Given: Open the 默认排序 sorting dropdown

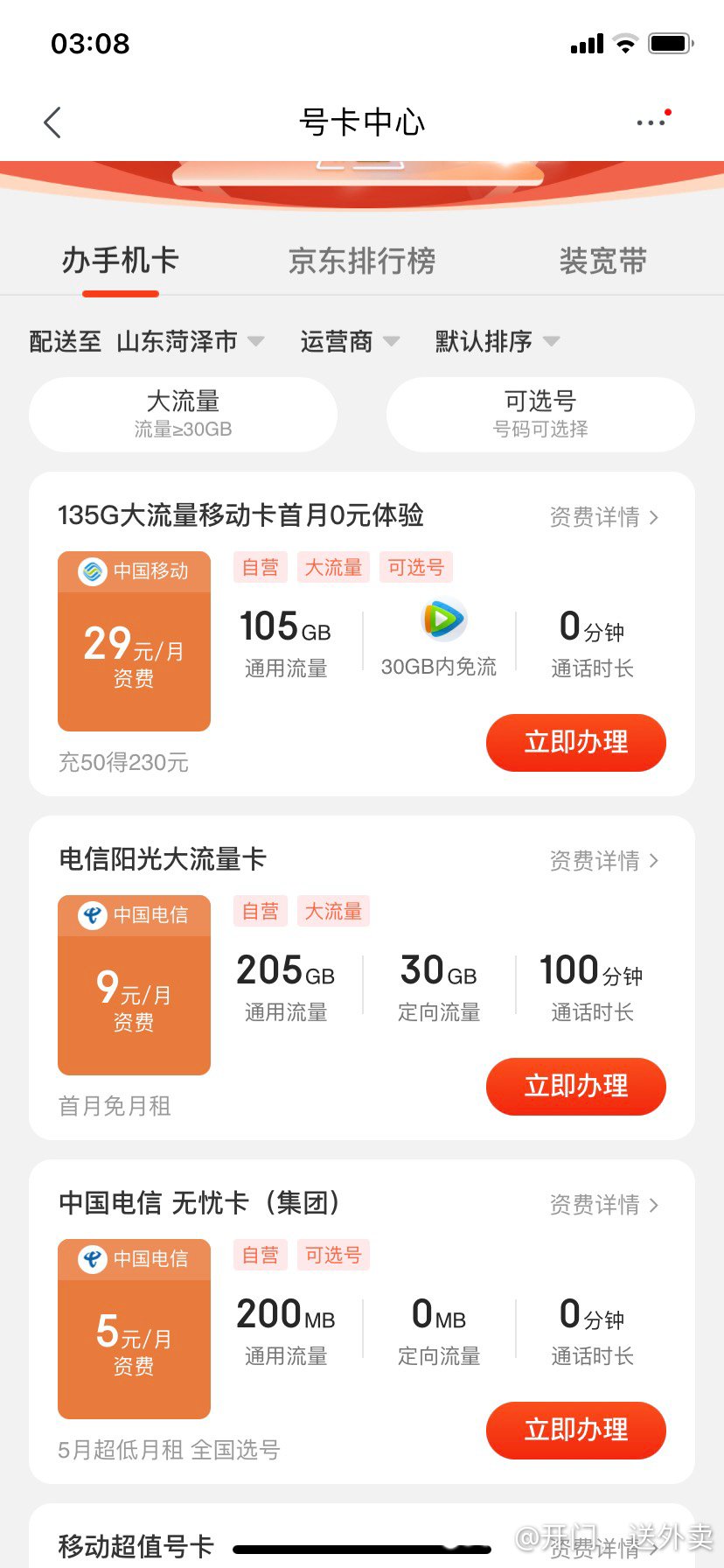Looking at the screenshot, I should point(497,340).
